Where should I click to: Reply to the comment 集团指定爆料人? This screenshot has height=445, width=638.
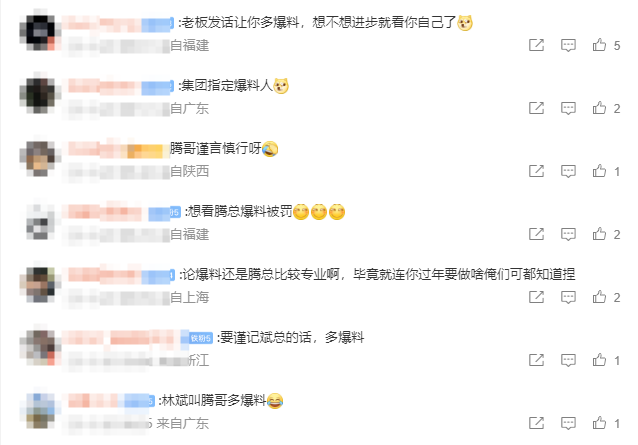click(x=568, y=108)
